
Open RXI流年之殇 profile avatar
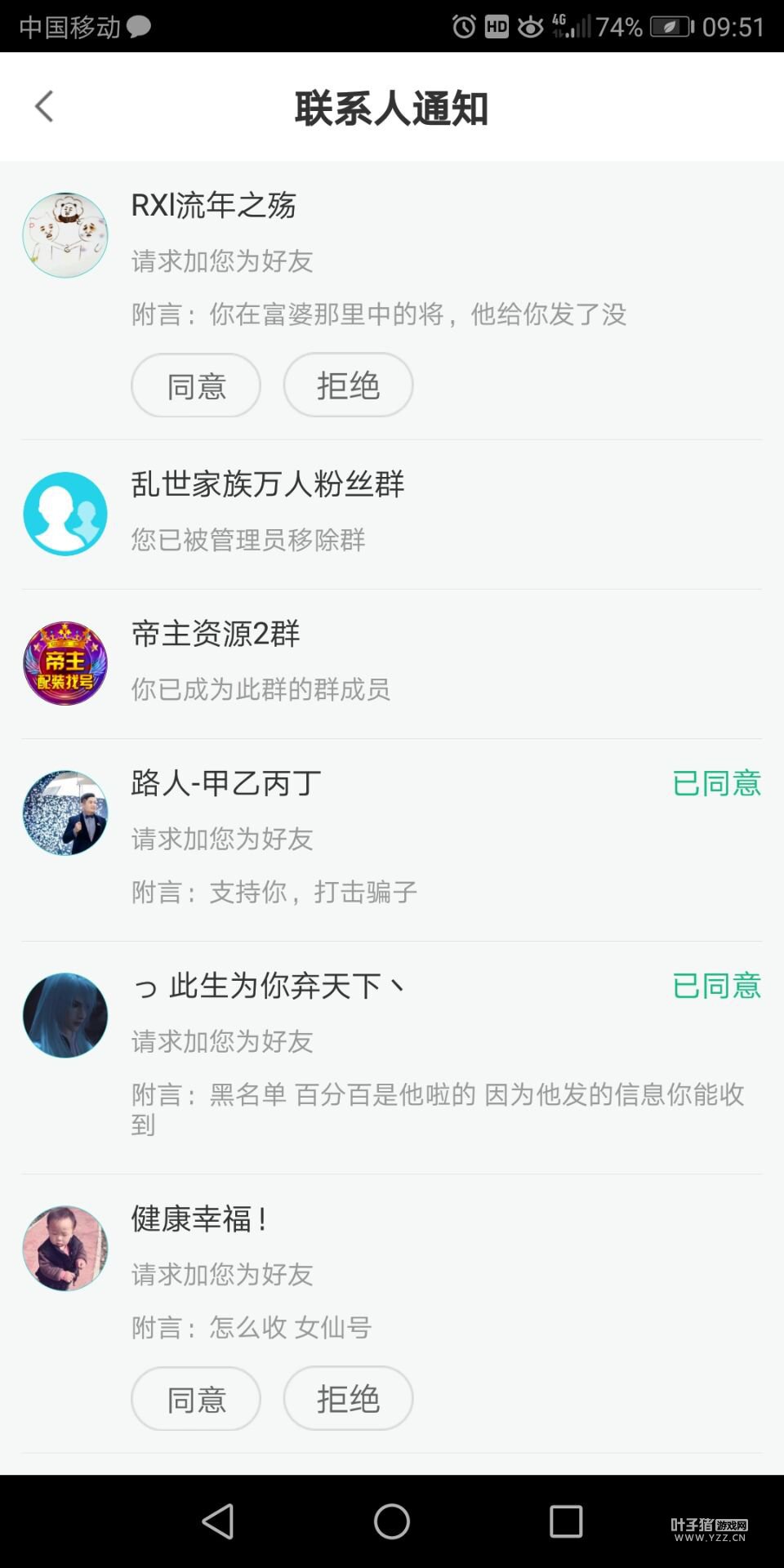(x=65, y=235)
